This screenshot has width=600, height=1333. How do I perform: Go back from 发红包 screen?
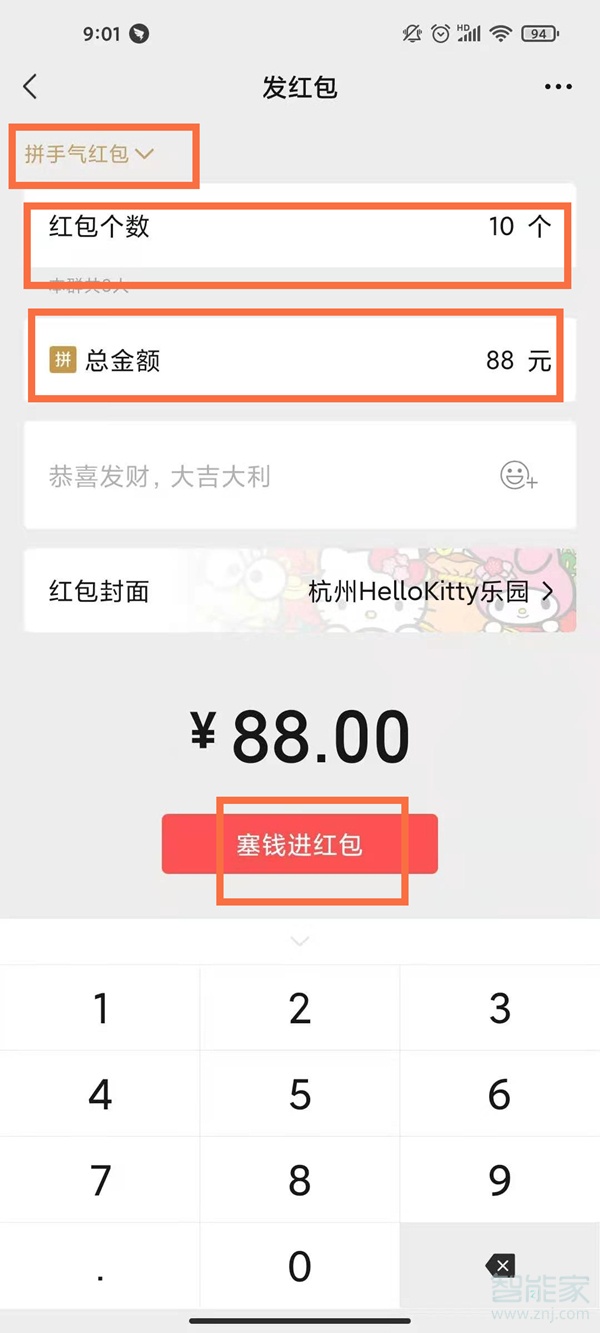click(30, 87)
